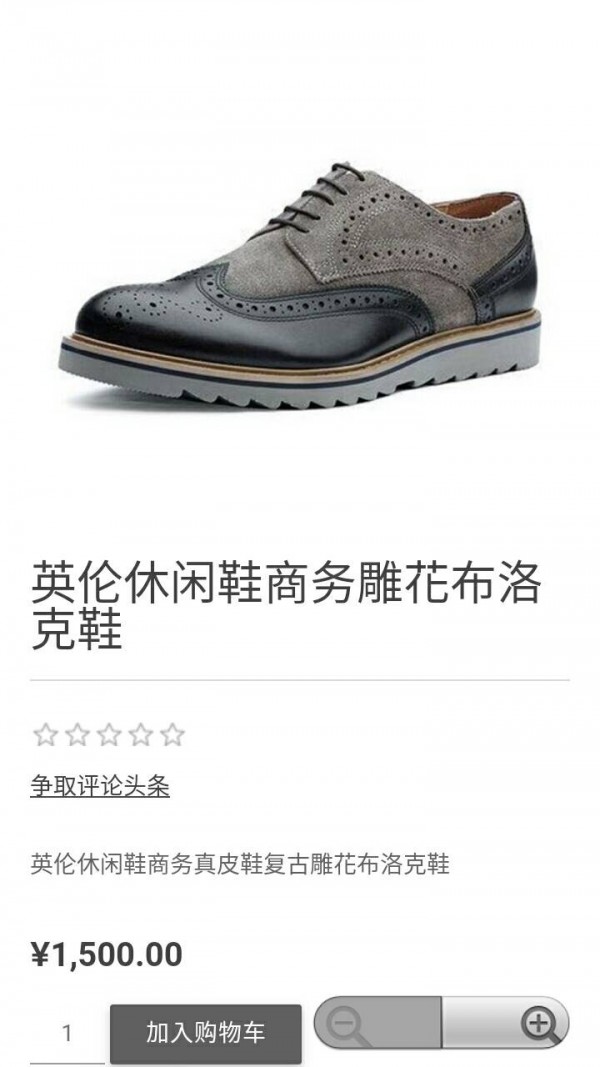Screen dimensions: 600x1067
Task: Add the shoes to cart with 加入购物车
Action: pos(205,1032)
